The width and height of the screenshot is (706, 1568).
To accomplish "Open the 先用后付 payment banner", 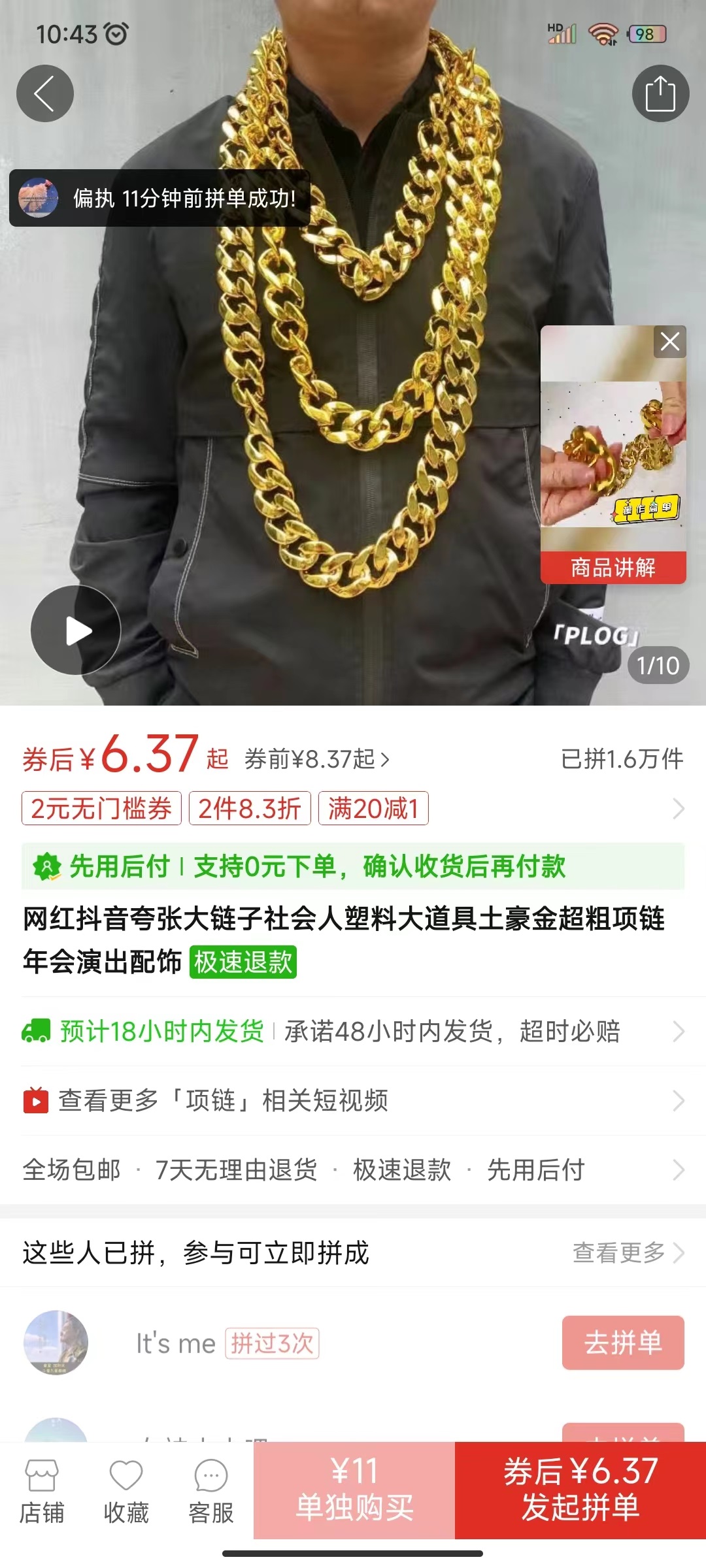I will pos(353,866).
